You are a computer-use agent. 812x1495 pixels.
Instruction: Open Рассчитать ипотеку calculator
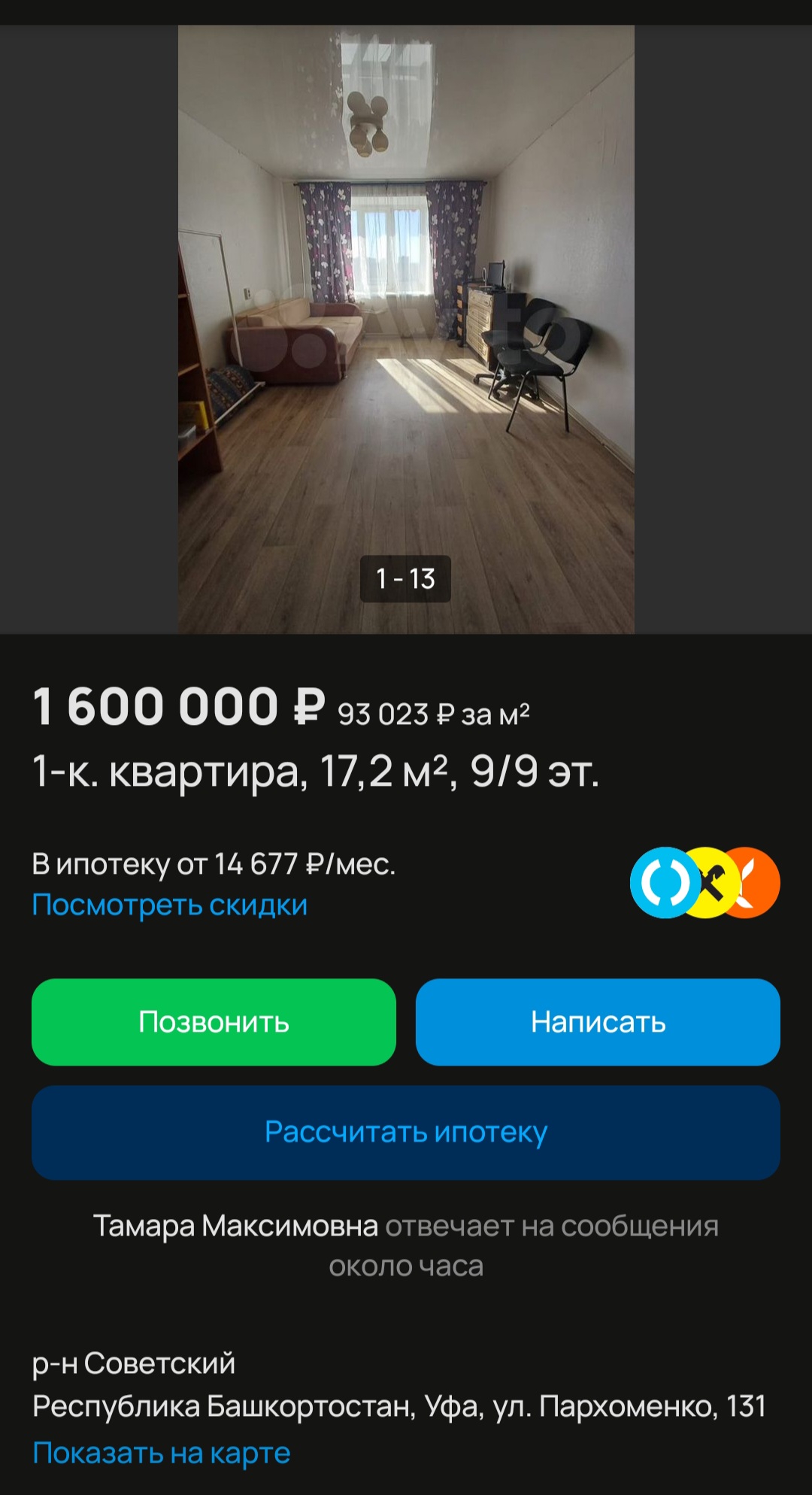406,1133
